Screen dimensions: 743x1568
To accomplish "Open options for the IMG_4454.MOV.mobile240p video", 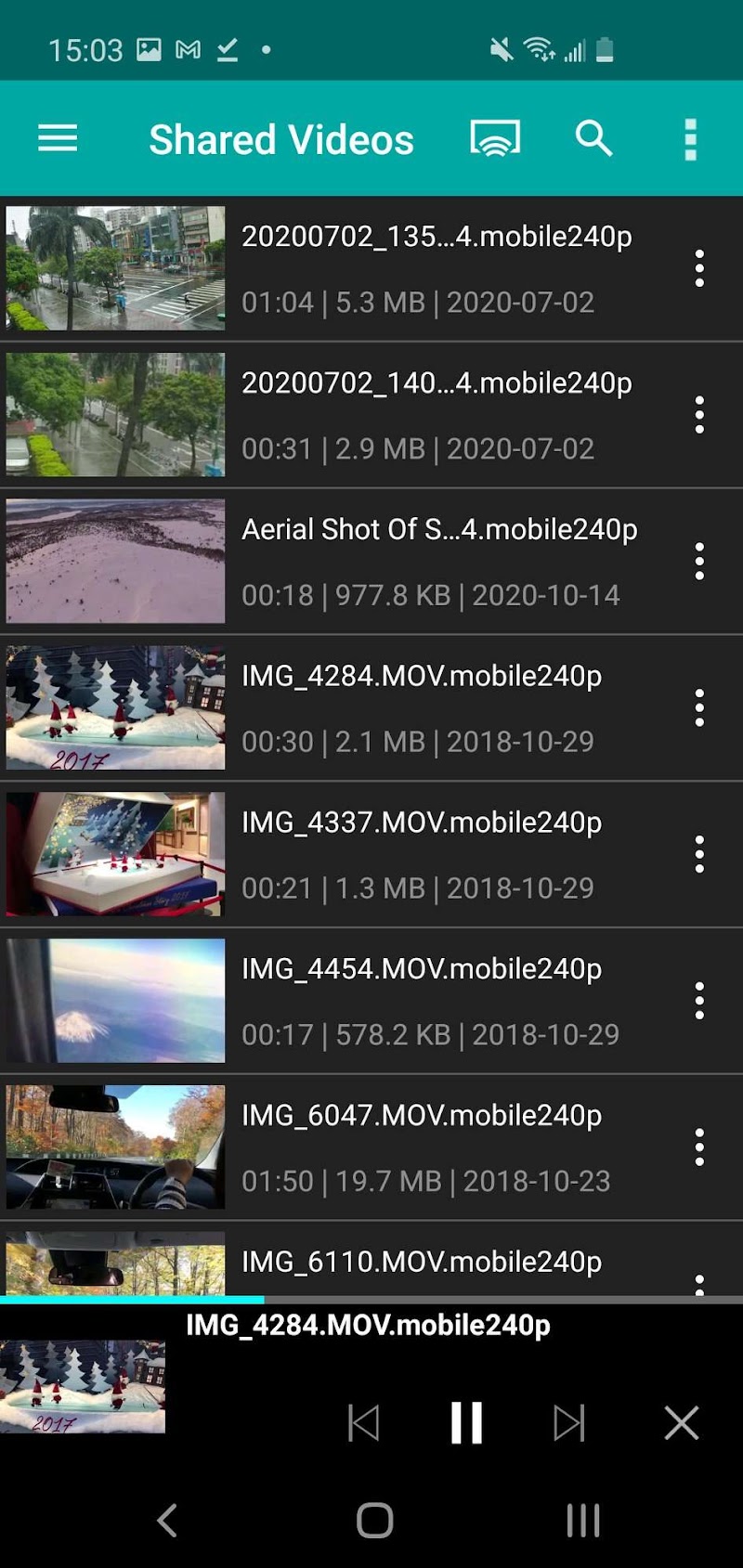I will pos(699,1001).
